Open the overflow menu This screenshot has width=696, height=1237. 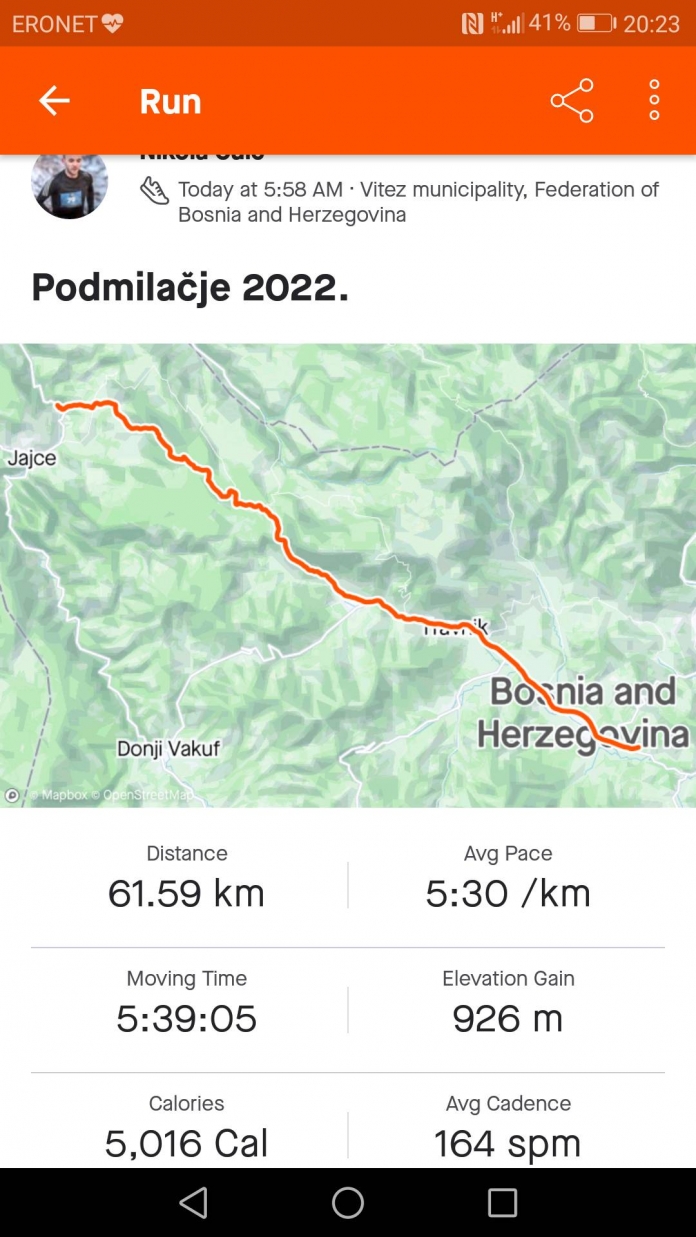[654, 101]
